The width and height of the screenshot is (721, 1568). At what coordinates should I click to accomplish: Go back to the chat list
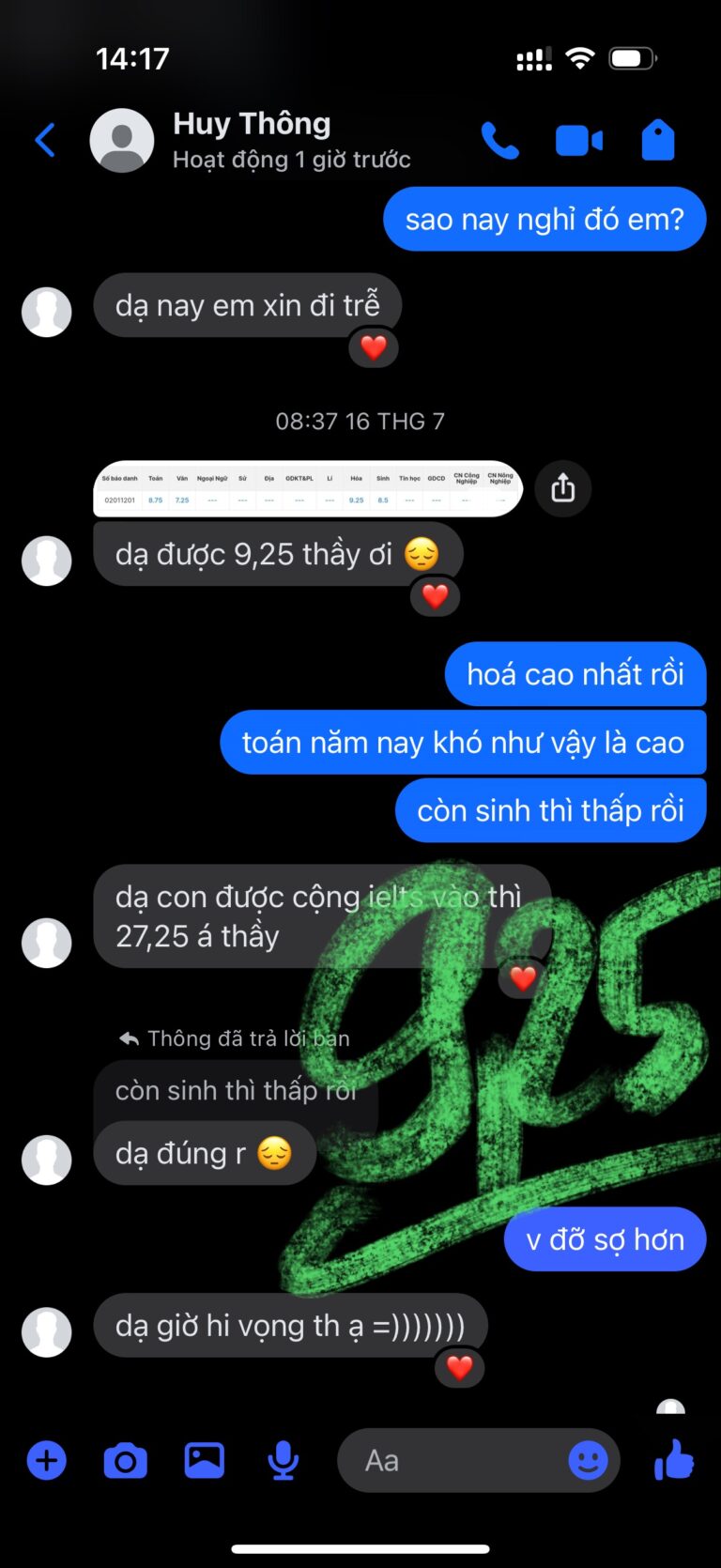(45, 141)
